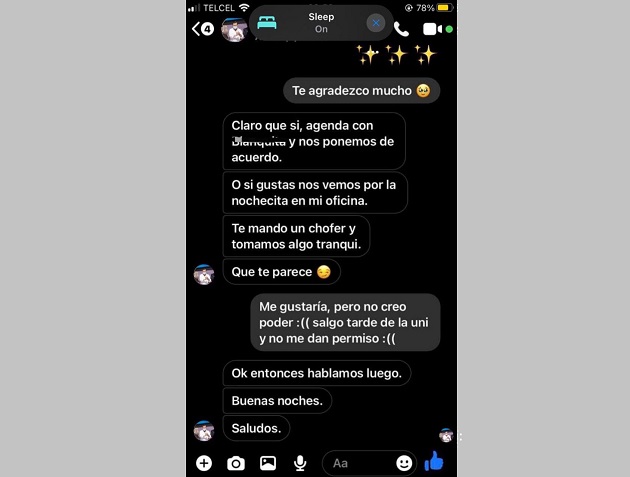This screenshot has width=630, height=477.
Task: Open the photo gallery picker
Action: click(268, 463)
